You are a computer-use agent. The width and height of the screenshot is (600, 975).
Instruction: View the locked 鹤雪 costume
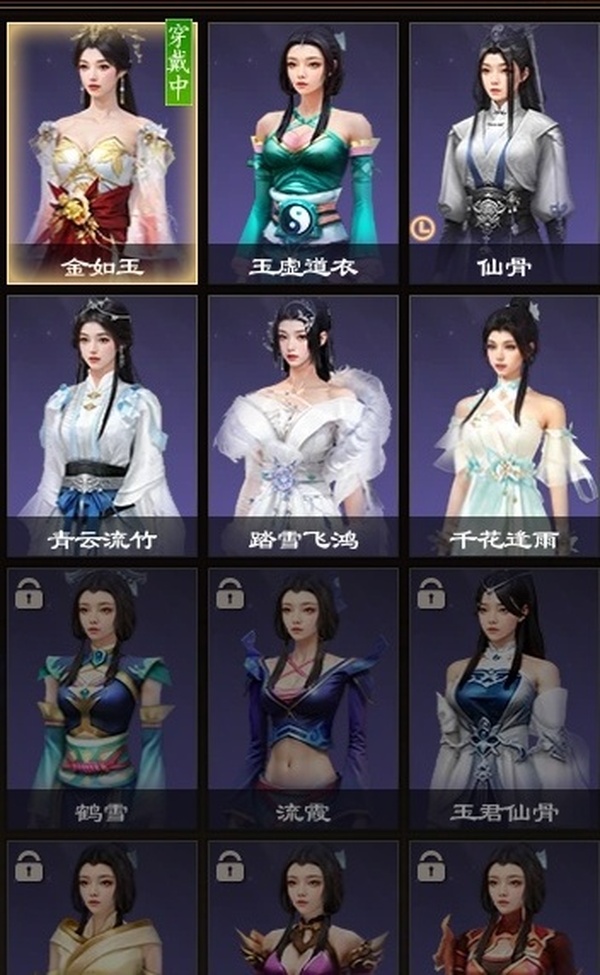[102, 698]
